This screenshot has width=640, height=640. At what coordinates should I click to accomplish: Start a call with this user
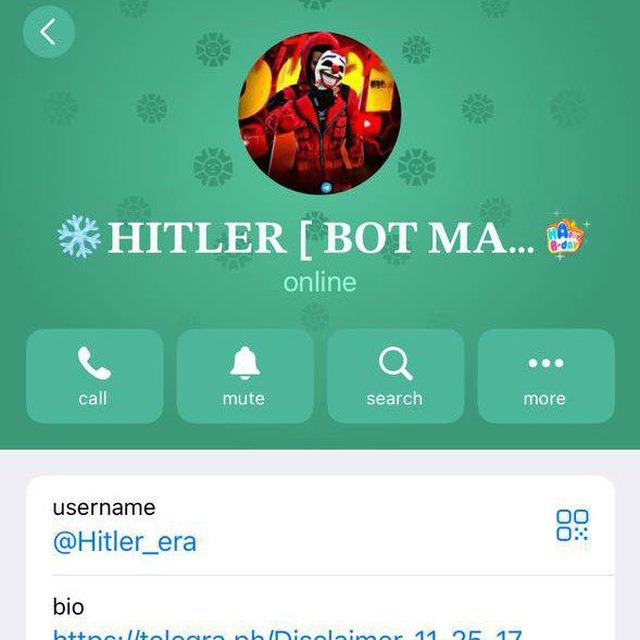(94, 376)
